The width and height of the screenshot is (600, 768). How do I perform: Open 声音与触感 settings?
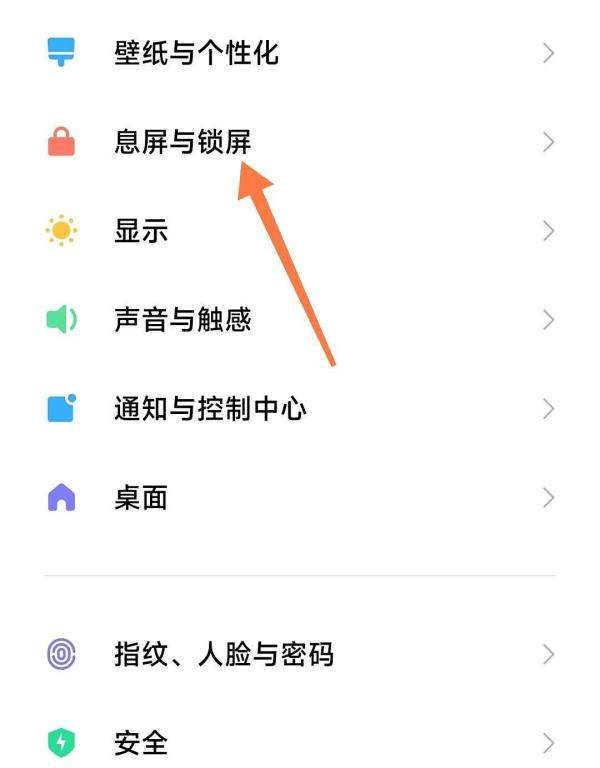pyautogui.click(x=183, y=320)
